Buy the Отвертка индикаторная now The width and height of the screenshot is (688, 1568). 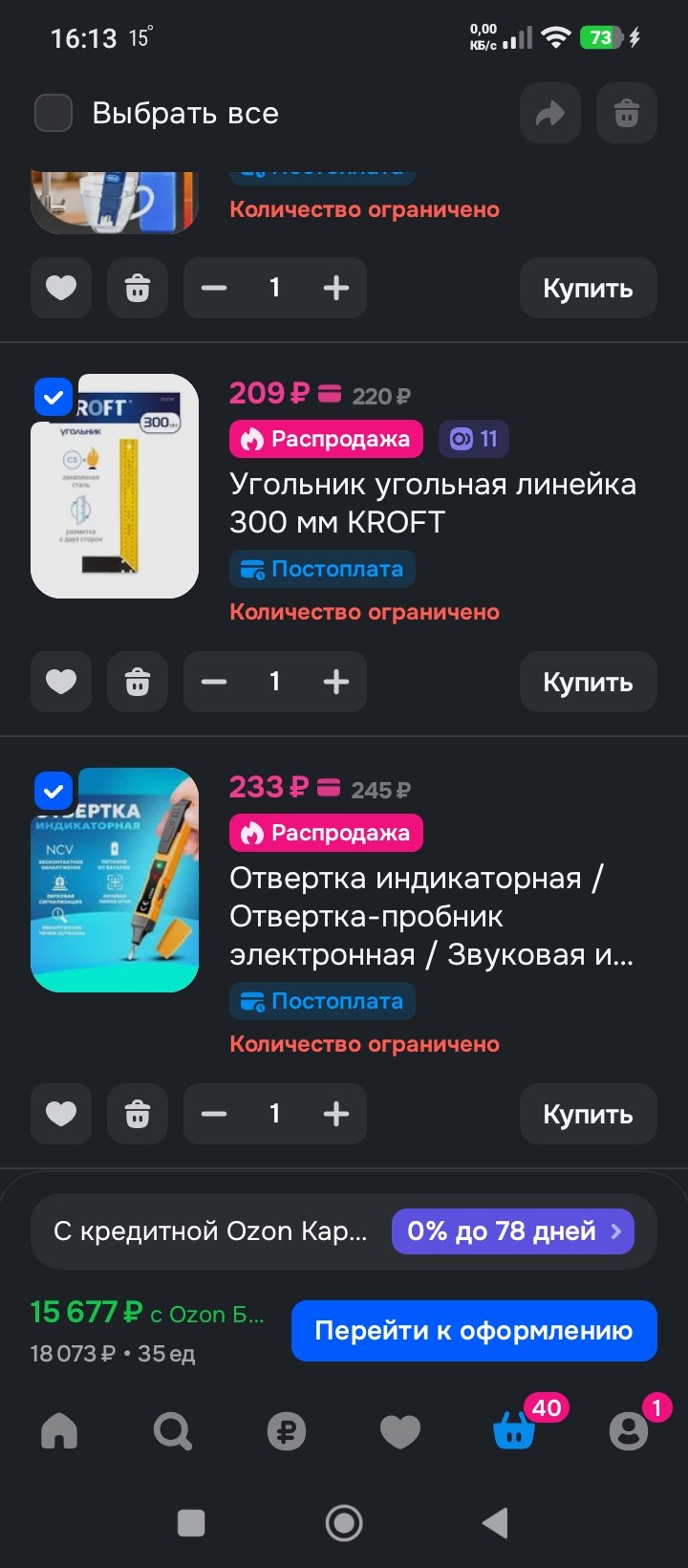(x=588, y=1114)
